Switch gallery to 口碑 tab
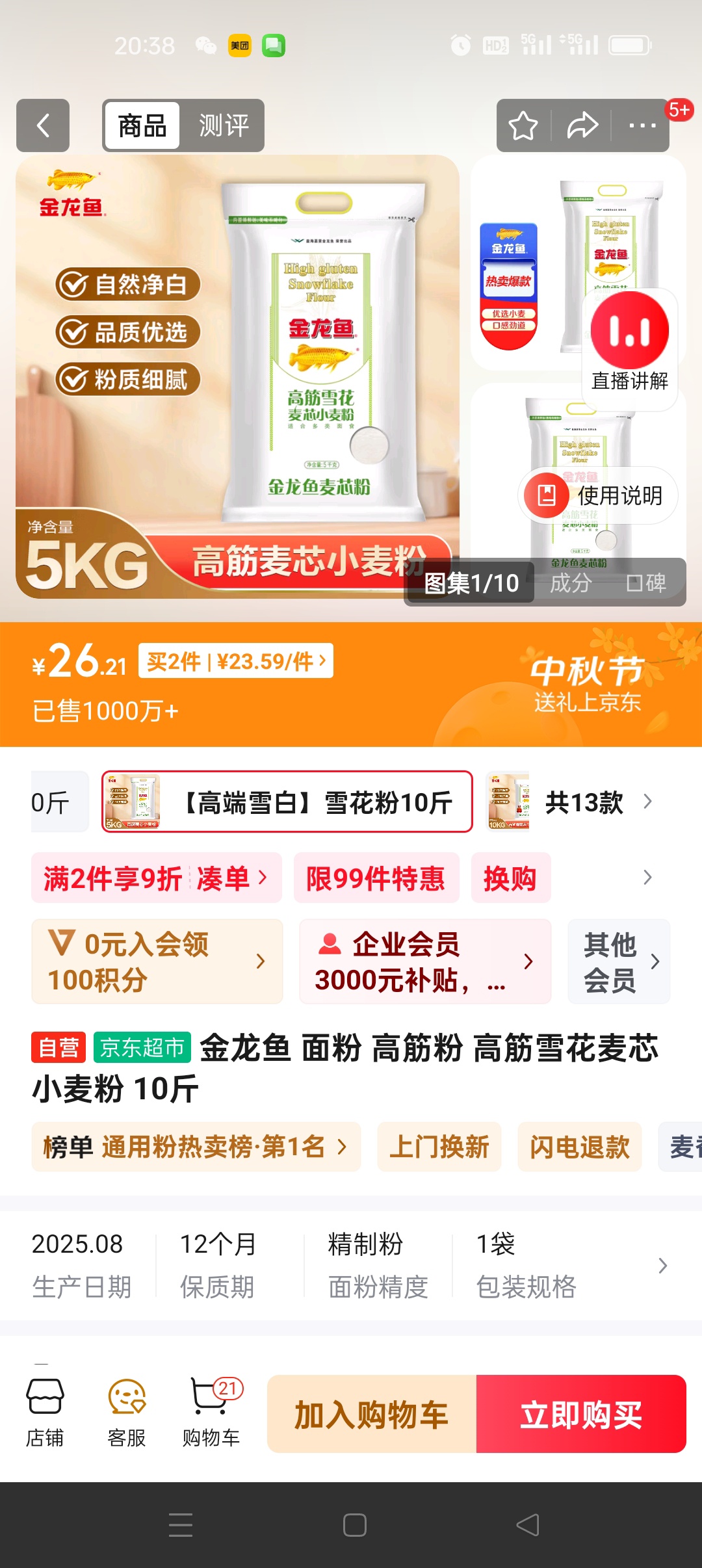The width and height of the screenshot is (702, 1568). point(645,583)
